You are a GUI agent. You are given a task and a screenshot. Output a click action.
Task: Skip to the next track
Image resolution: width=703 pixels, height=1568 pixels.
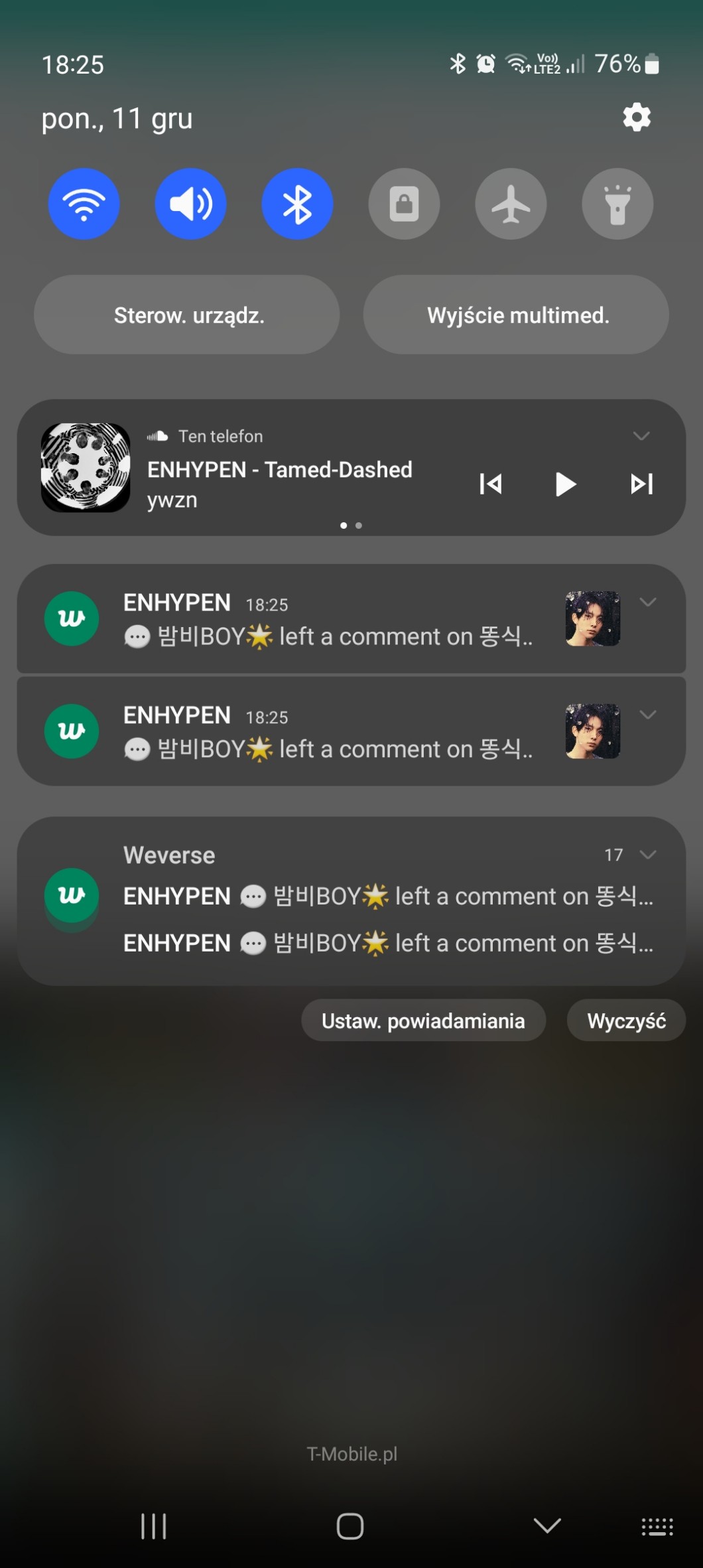pos(641,484)
